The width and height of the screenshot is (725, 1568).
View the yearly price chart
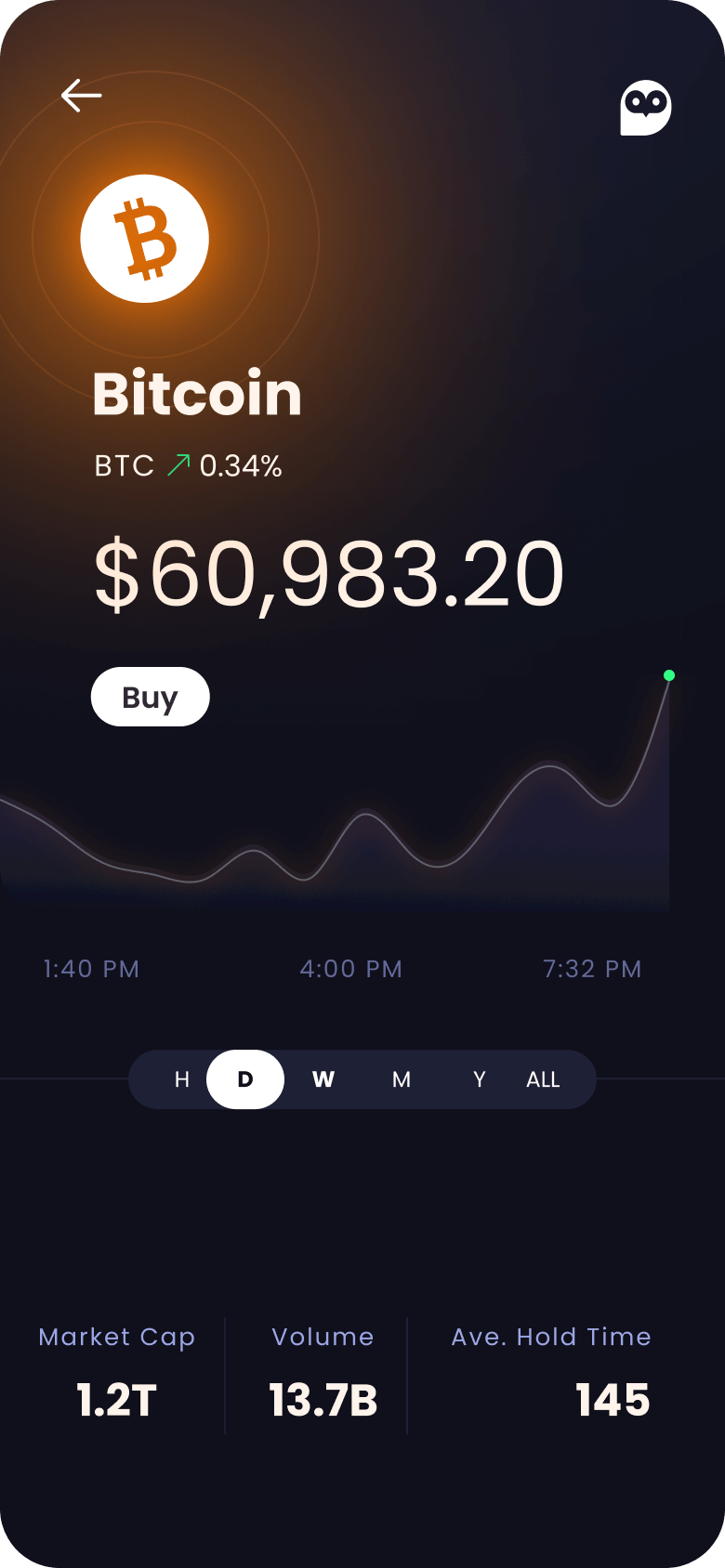480,1079
